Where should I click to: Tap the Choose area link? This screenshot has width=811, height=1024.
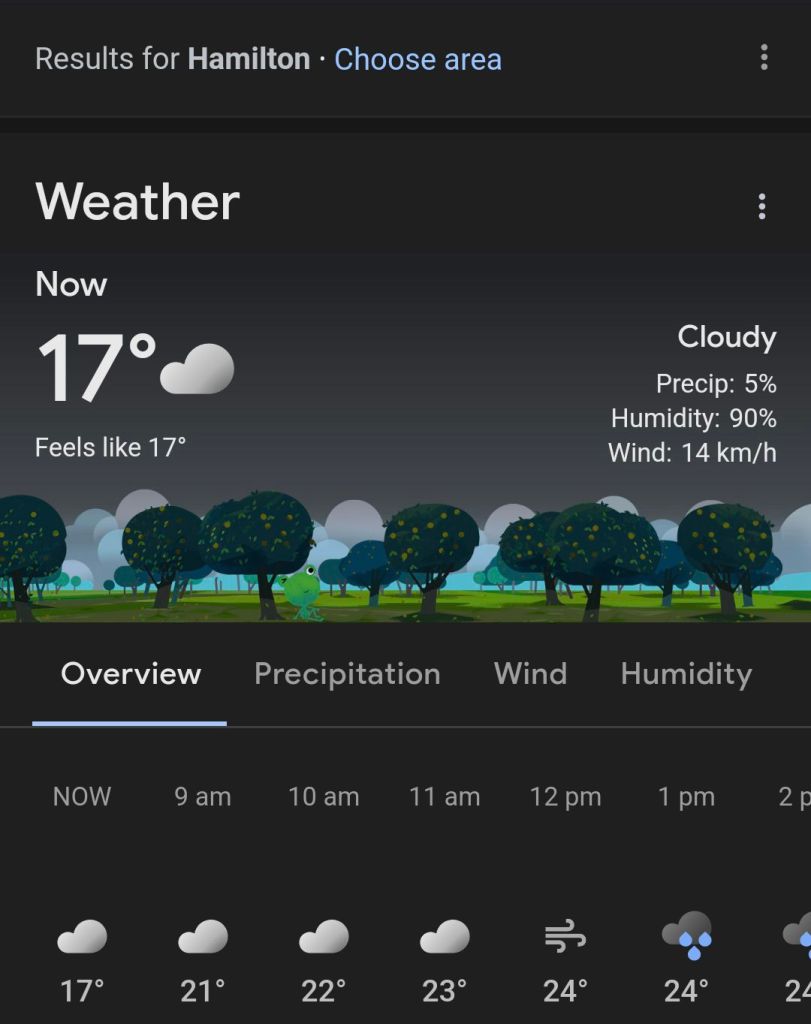pos(417,60)
